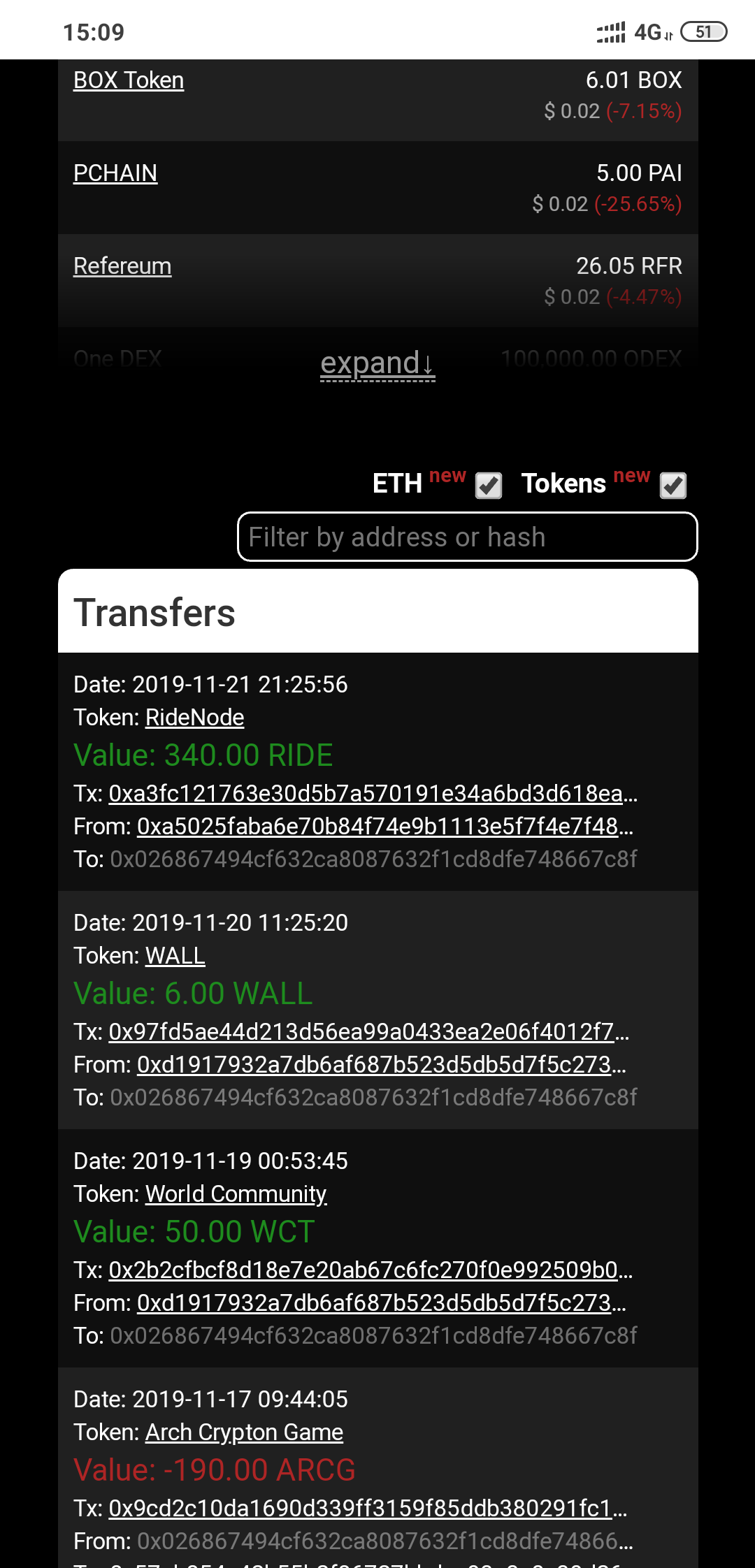755x1568 pixels.
Task: Open the Refereum token link
Action: point(122,266)
